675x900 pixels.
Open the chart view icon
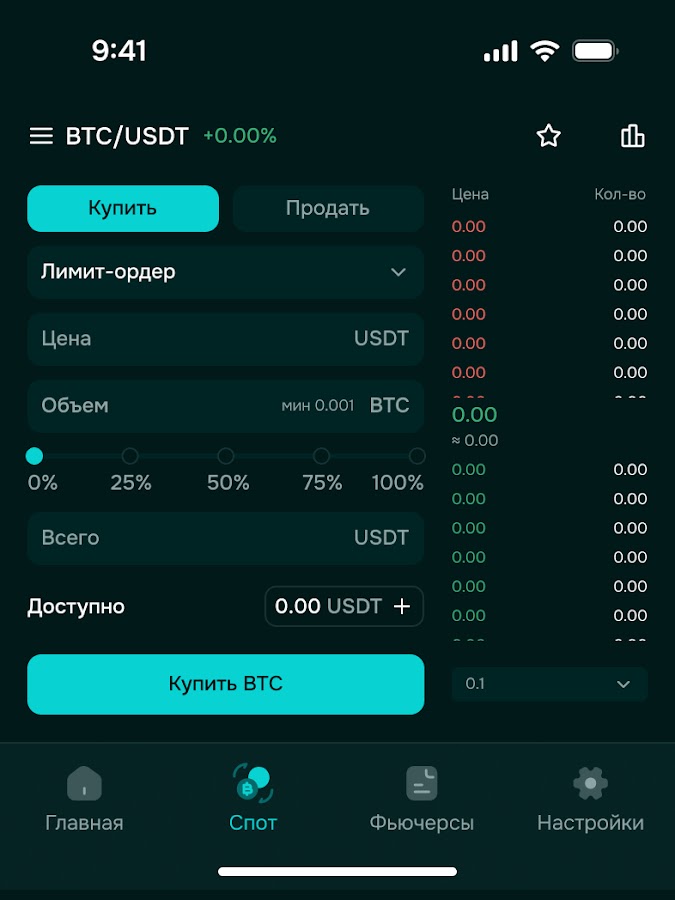click(x=632, y=136)
